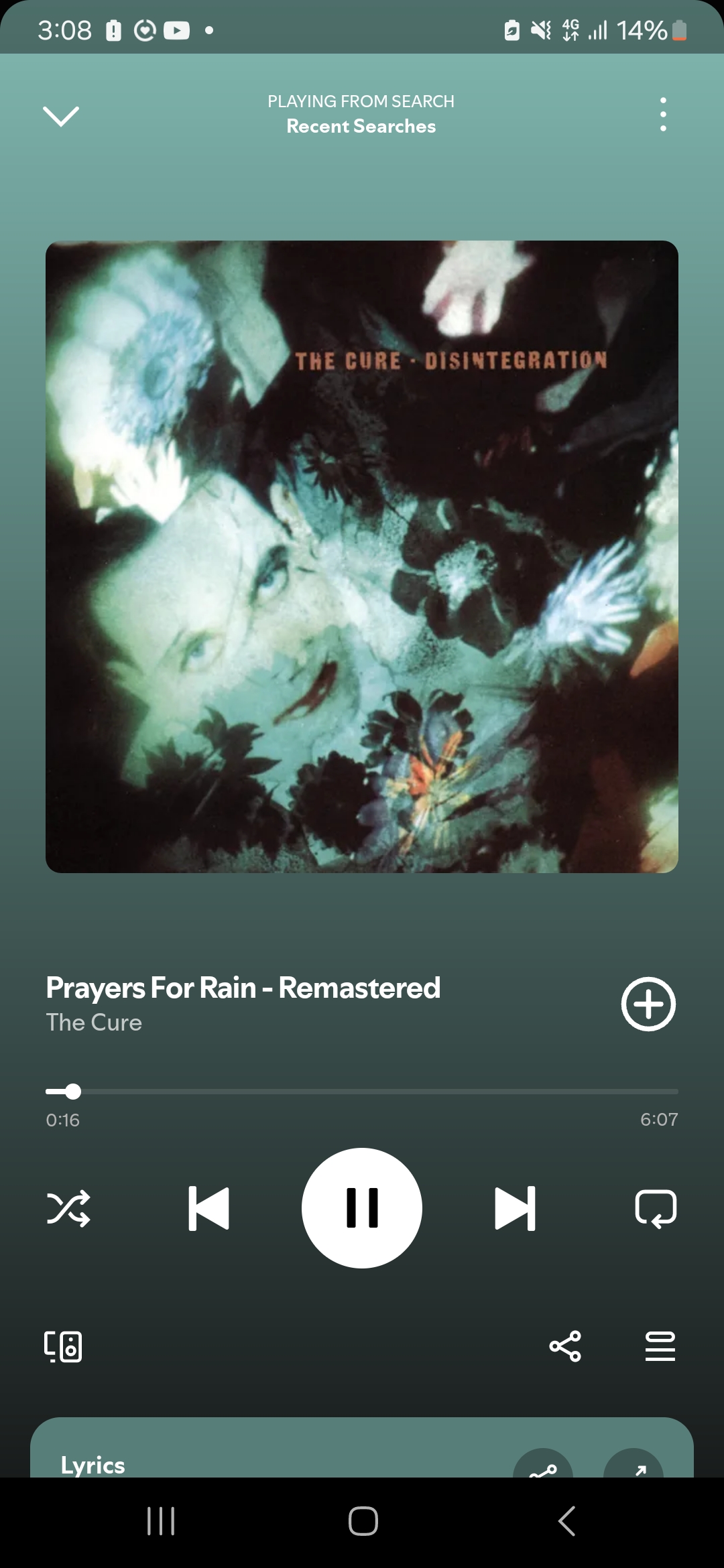Open the connect to device picker
This screenshot has height=1568, width=724.
64,1346
